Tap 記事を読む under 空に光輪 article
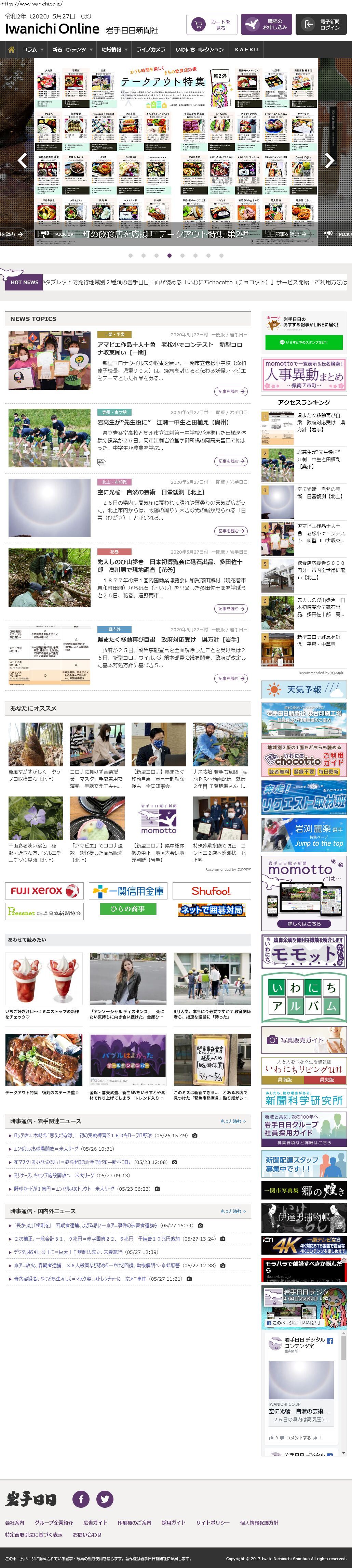Viewport: 352px width, 1568px height. click(230, 531)
